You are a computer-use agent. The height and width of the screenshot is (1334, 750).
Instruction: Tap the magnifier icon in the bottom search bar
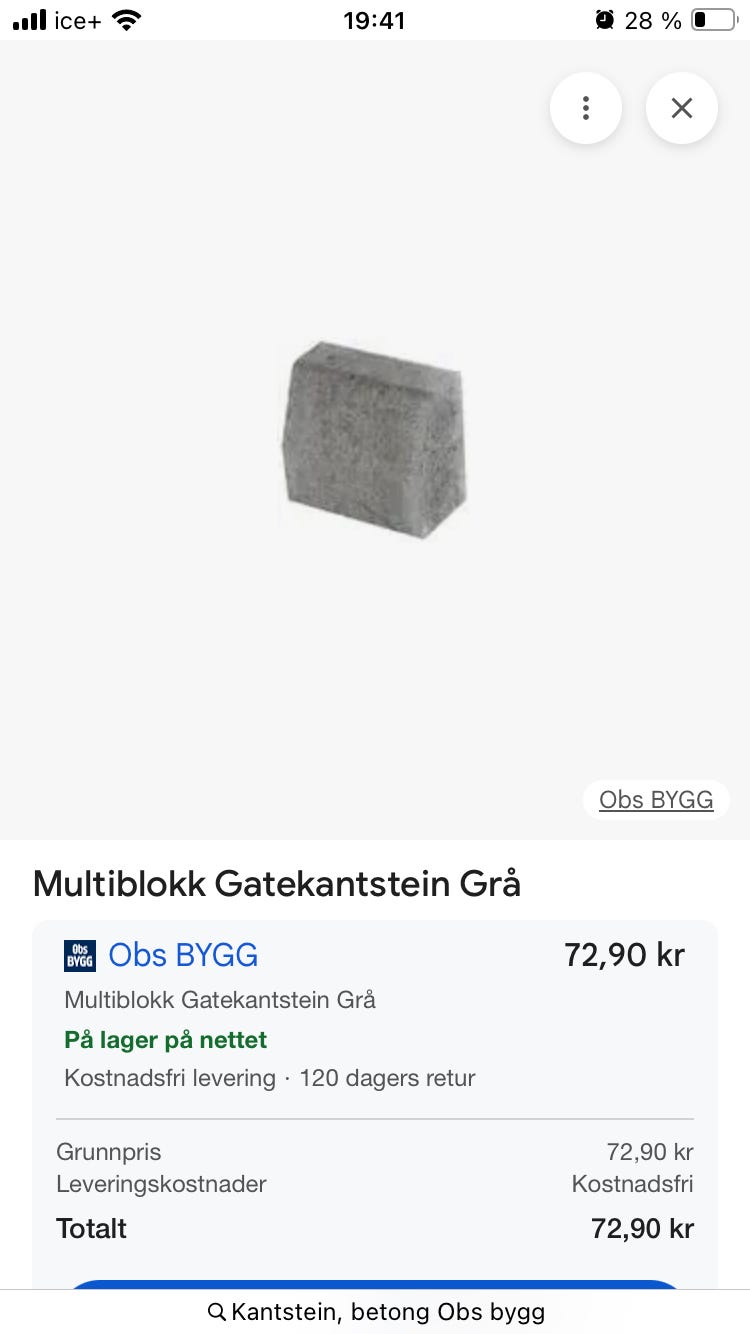point(216,1311)
